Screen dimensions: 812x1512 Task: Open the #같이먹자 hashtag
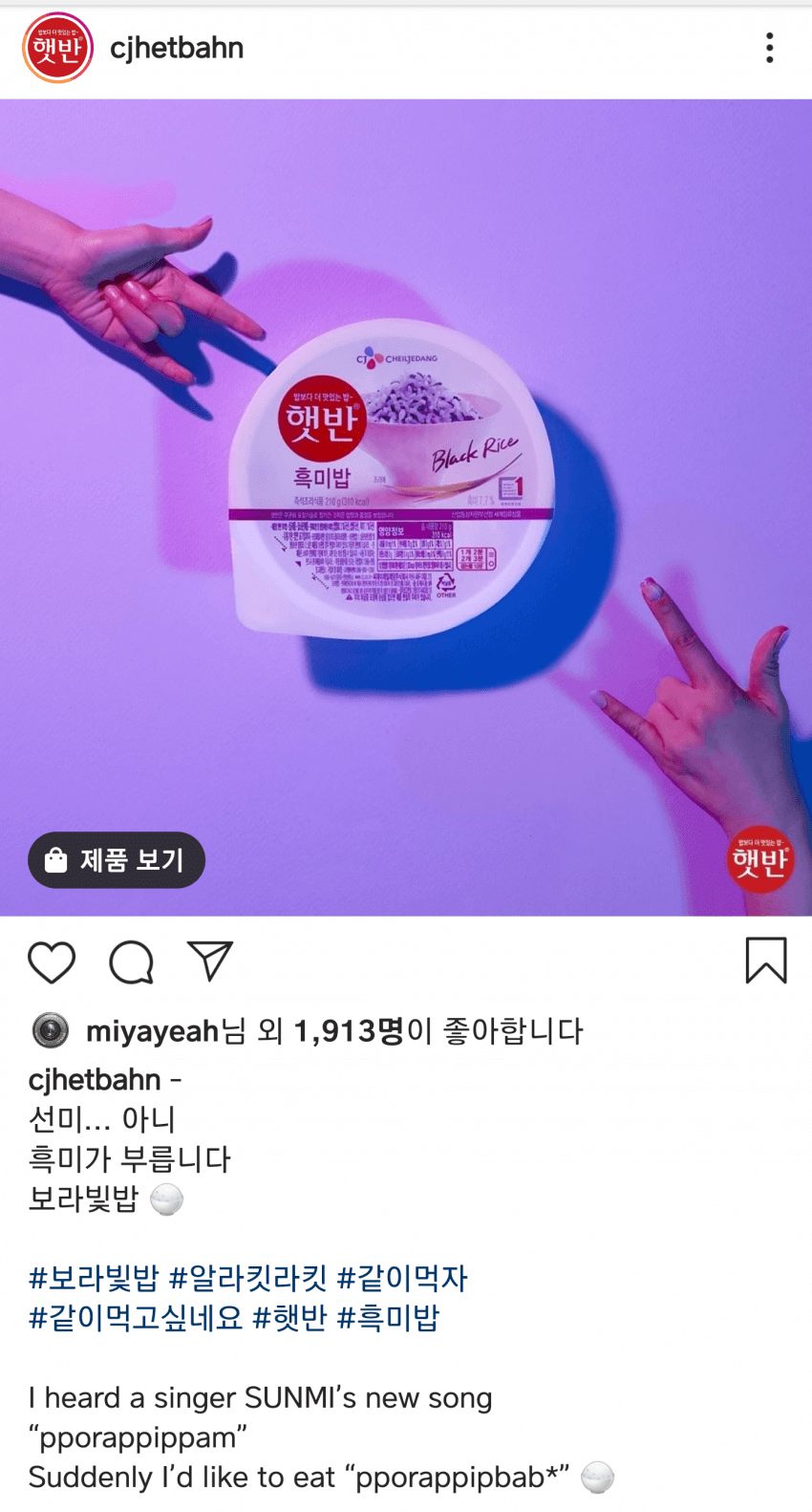pyautogui.click(x=402, y=1278)
